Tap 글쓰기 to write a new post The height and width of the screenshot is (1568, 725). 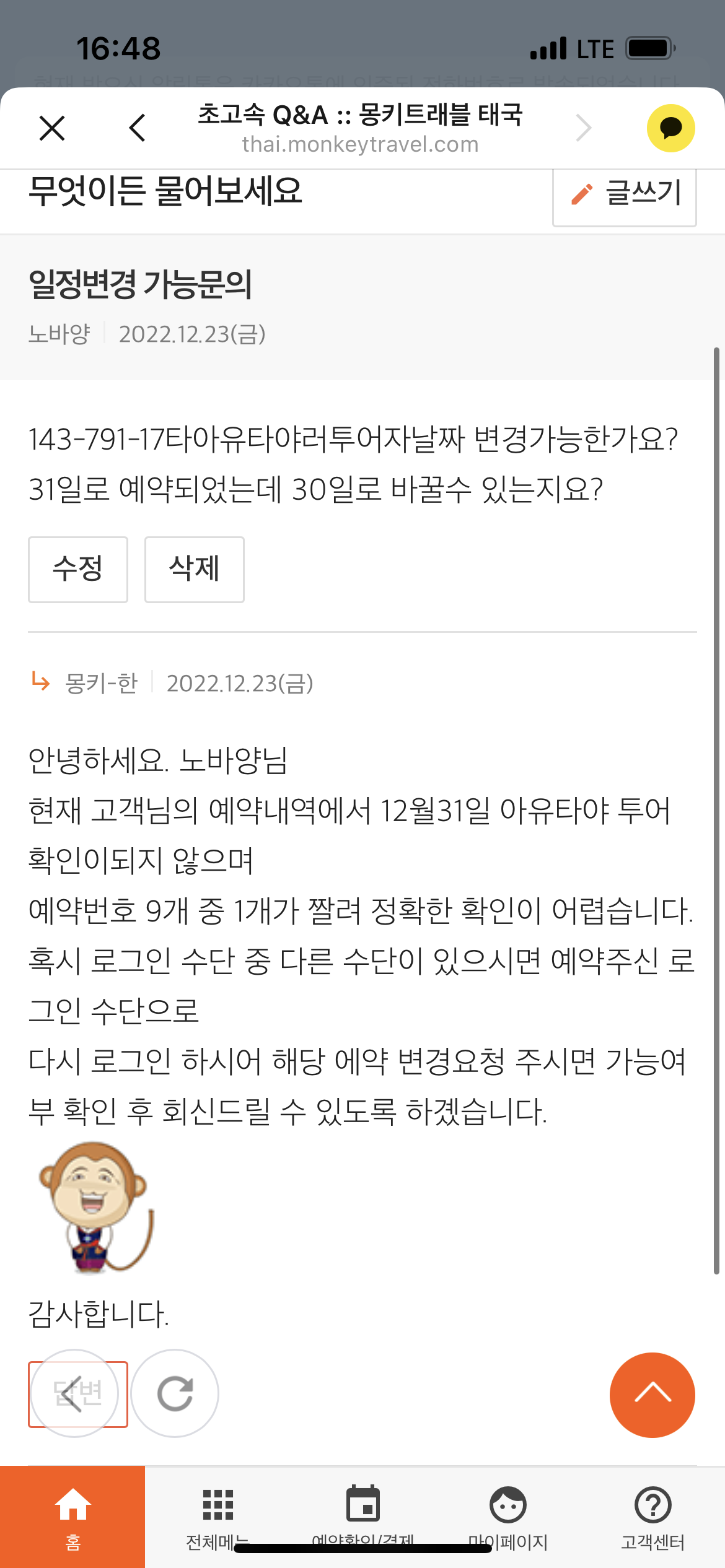pos(625,194)
